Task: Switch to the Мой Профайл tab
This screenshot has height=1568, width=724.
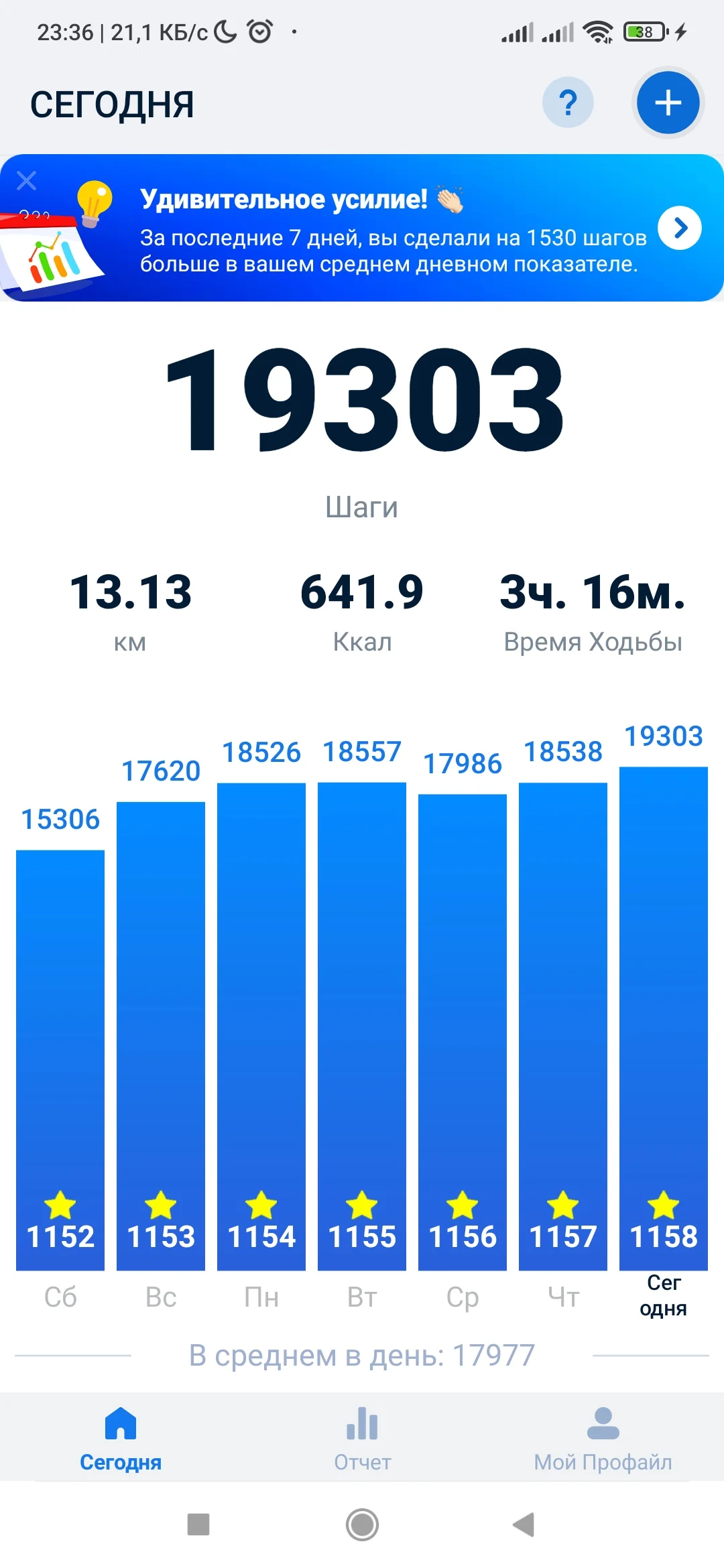Action: (603, 1438)
